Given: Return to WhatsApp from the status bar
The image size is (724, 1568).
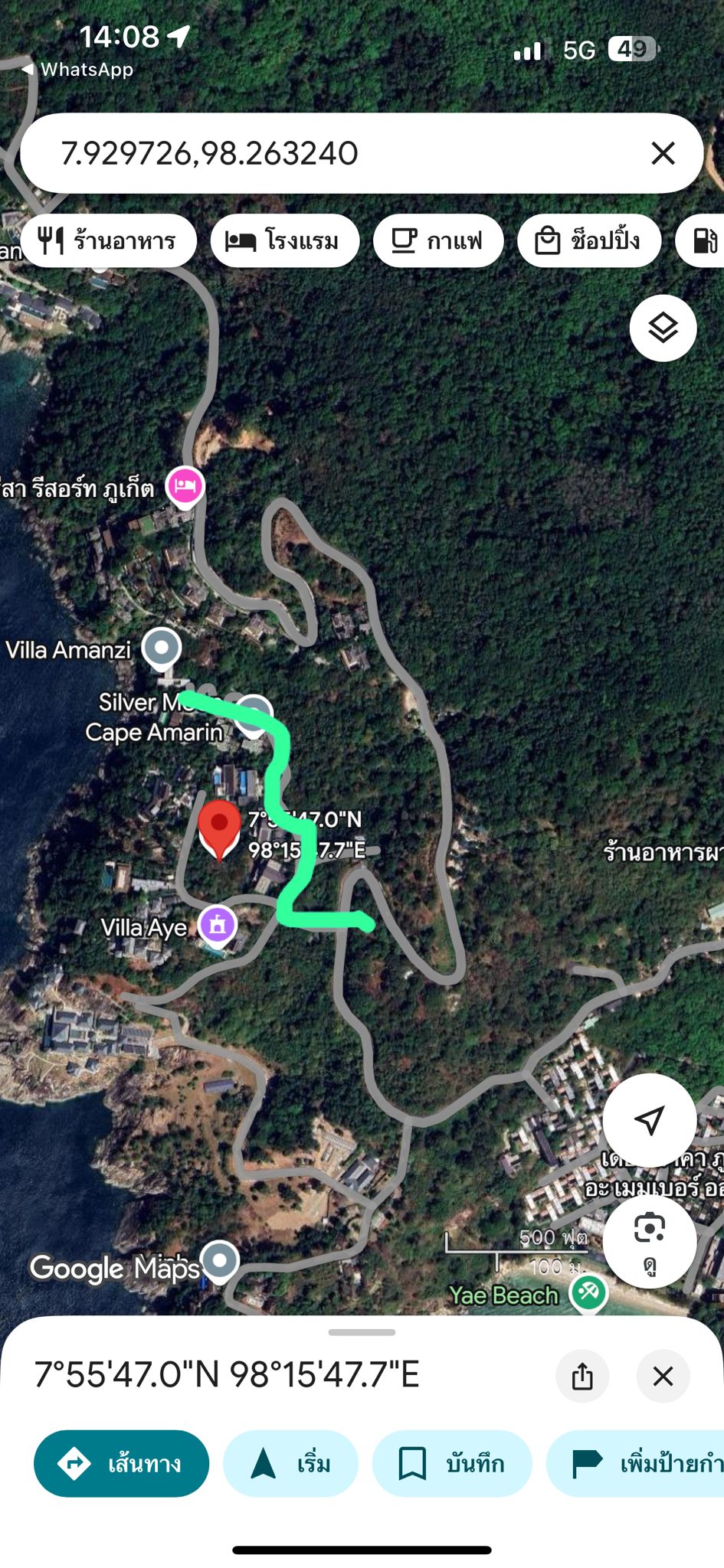Looking at the screenshot, I should [x=77, y=70].
